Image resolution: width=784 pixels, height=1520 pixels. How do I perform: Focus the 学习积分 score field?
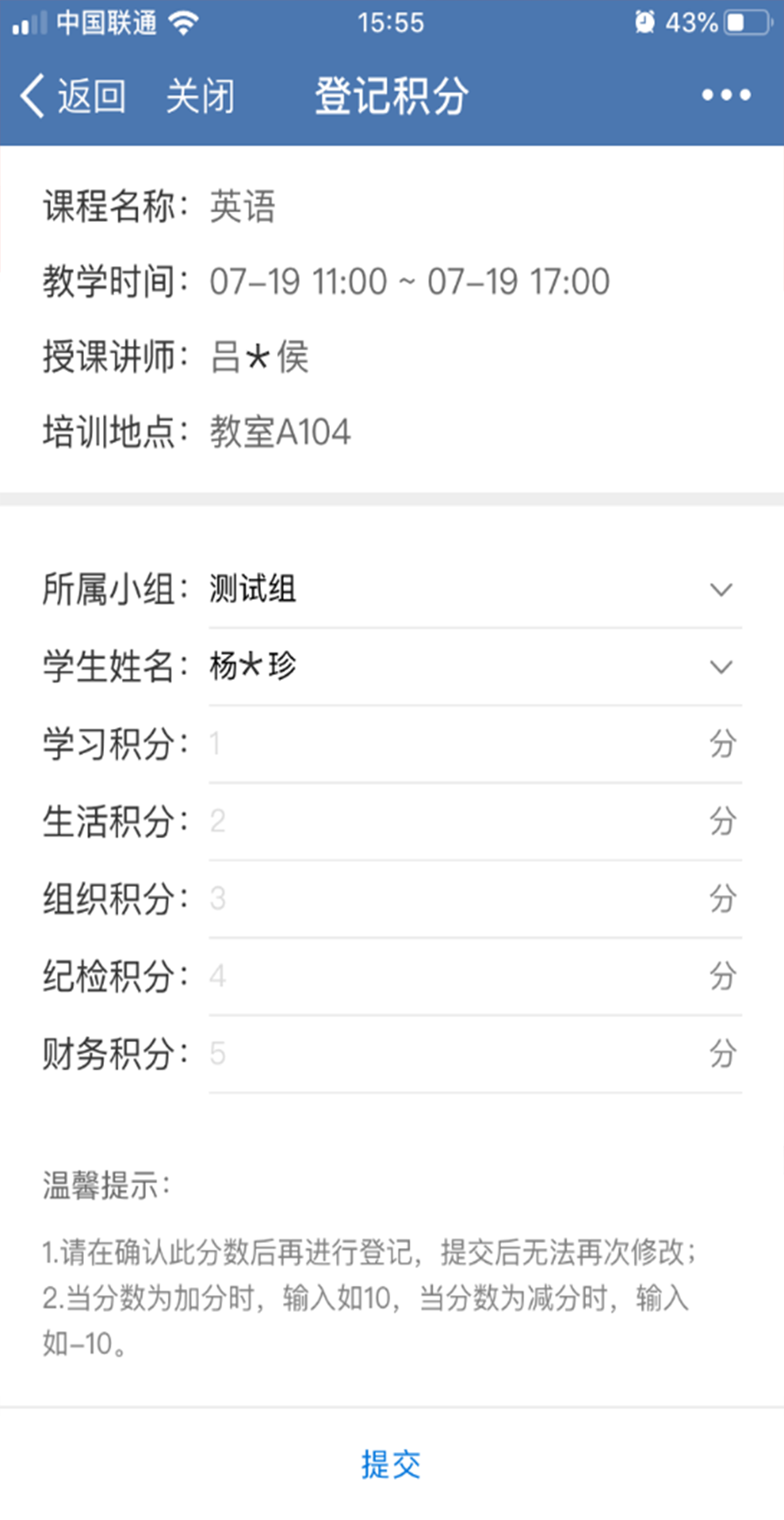pos(453,744)
